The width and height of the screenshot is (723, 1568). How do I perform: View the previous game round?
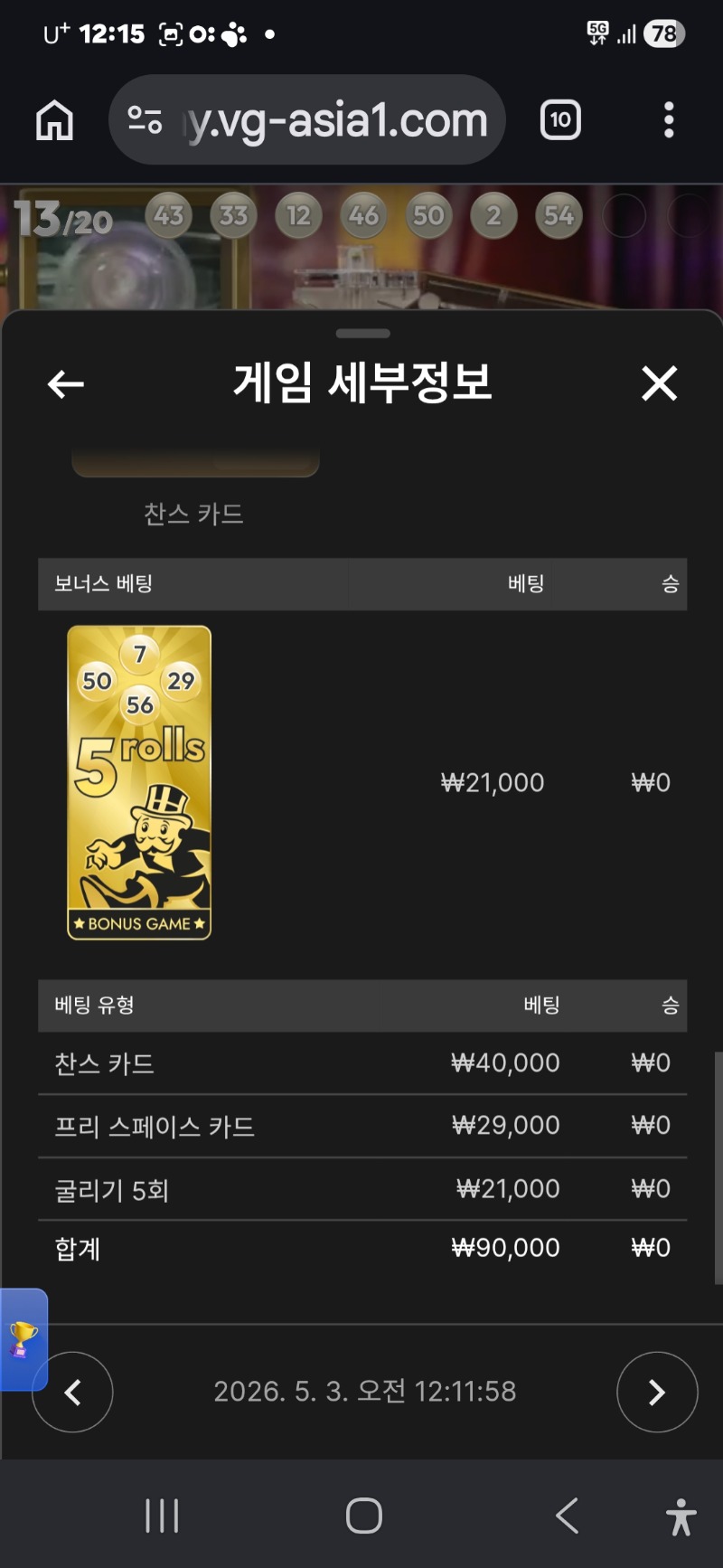tap(72, 1392)
